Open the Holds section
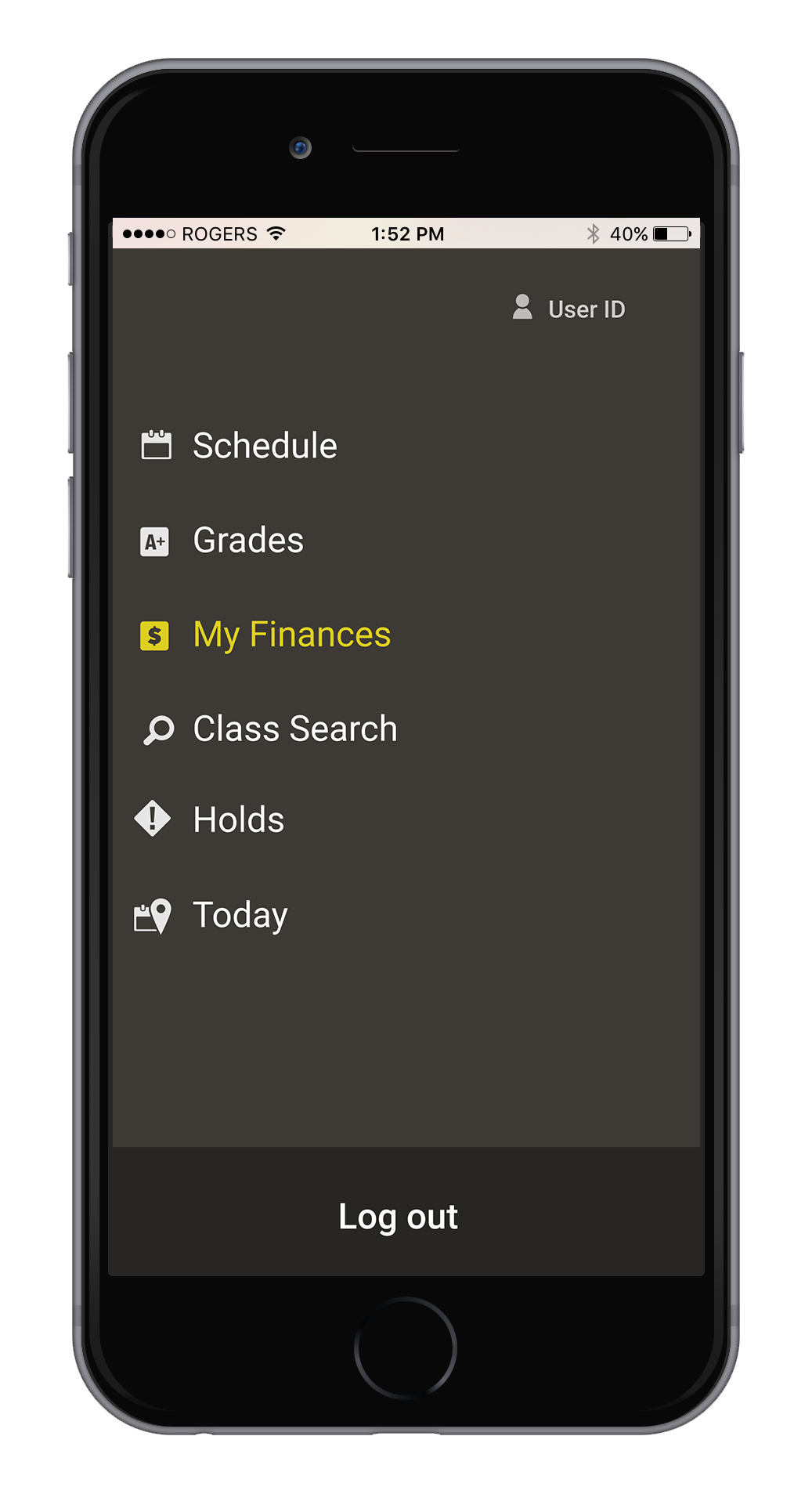This screenshot has height=1494, width=812. pos(238,820)
